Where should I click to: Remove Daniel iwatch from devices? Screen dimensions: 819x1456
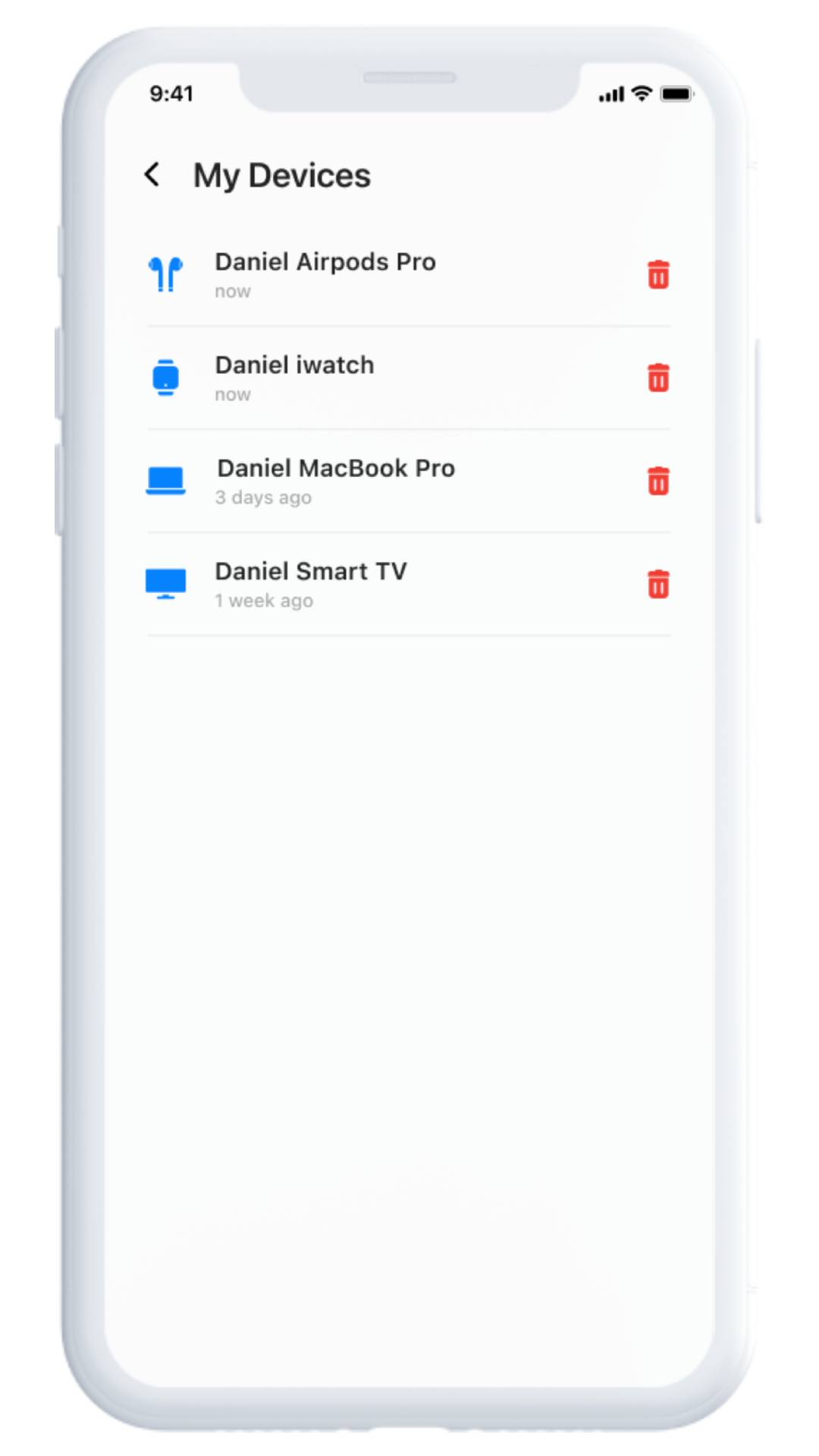pyautogui.click(x=658, y=378)
